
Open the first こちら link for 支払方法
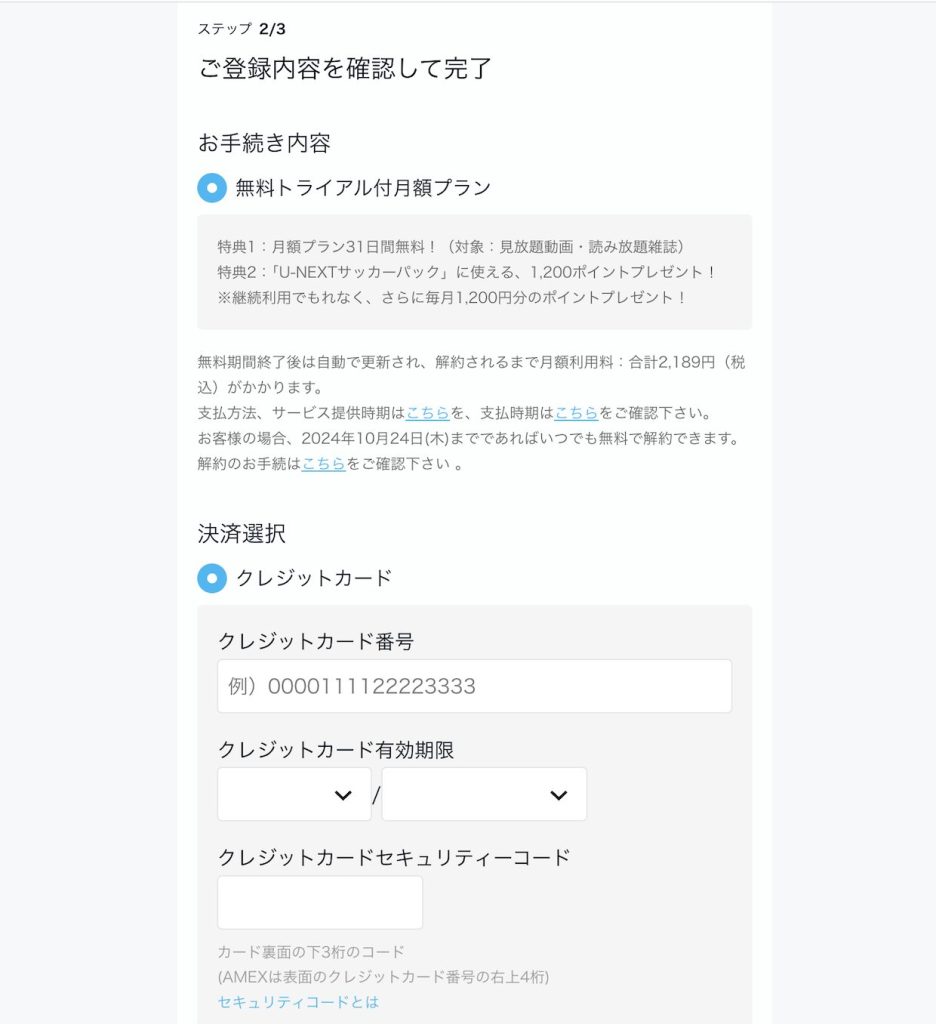427,412
